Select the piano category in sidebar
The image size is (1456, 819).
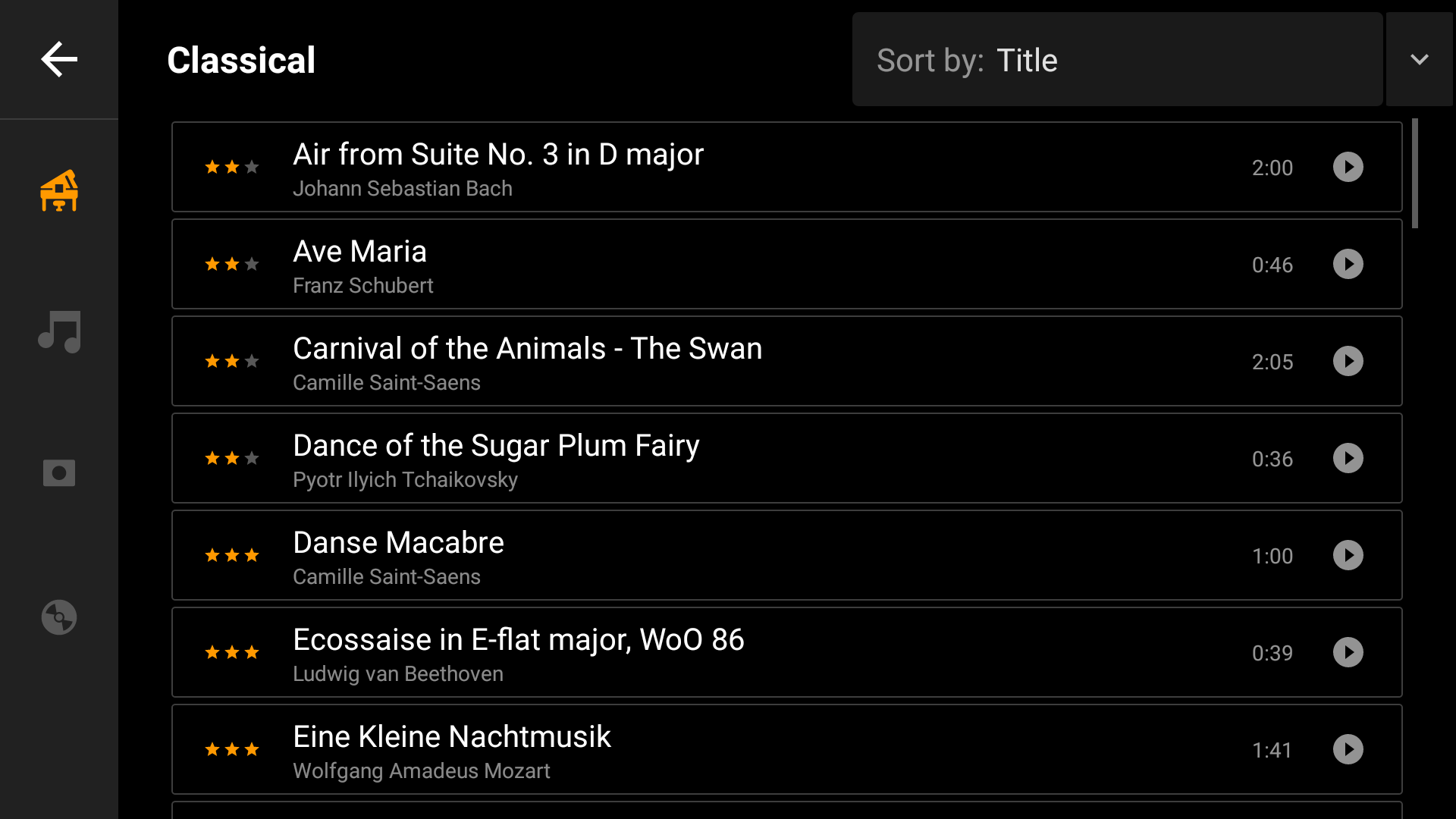tap(59, 190)
